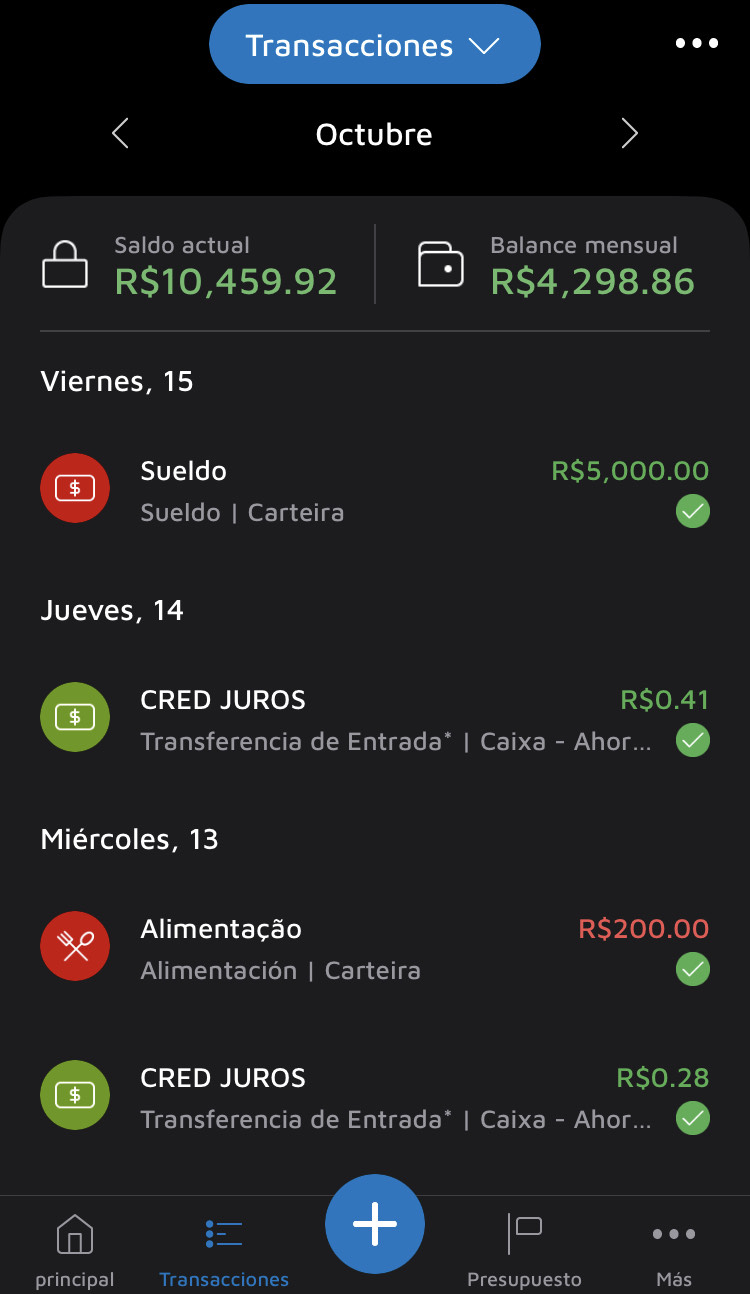Toggle the paid checkmark on Alimentação
Screen dimensions: 750x1294
(693, 970)
